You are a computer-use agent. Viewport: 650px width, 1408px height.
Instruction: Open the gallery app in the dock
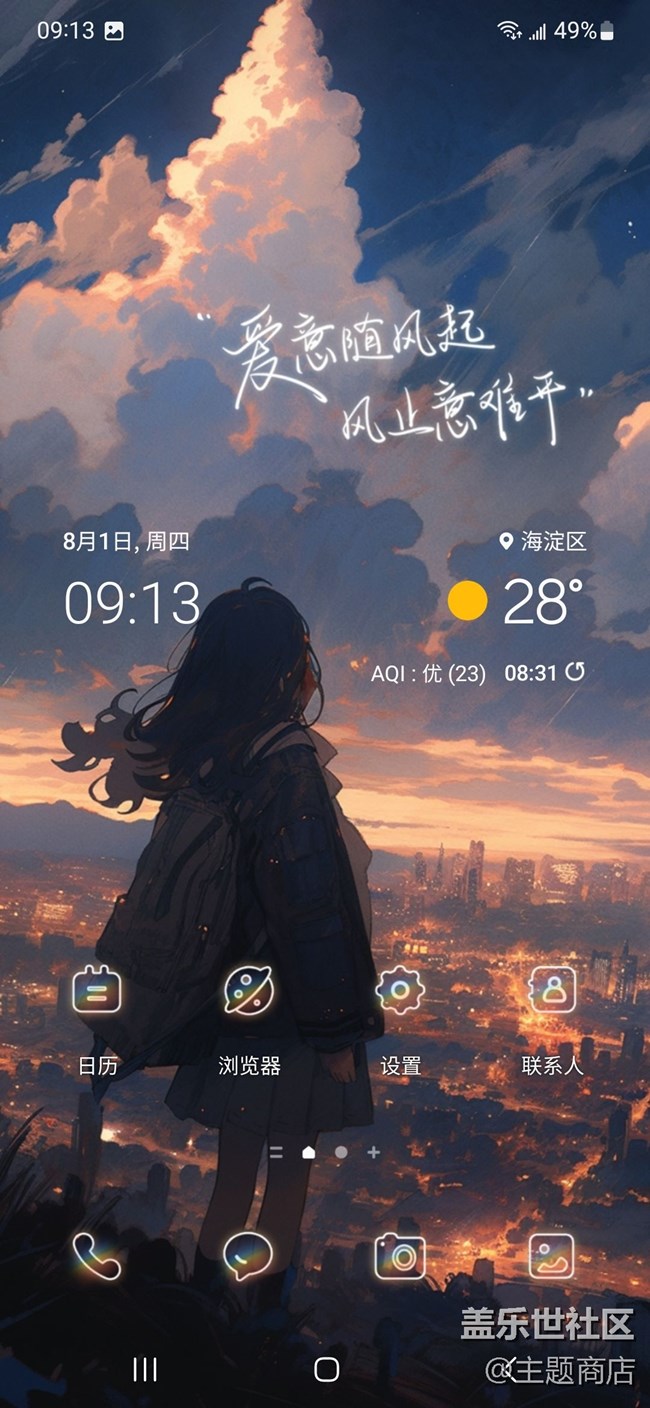551,1255
